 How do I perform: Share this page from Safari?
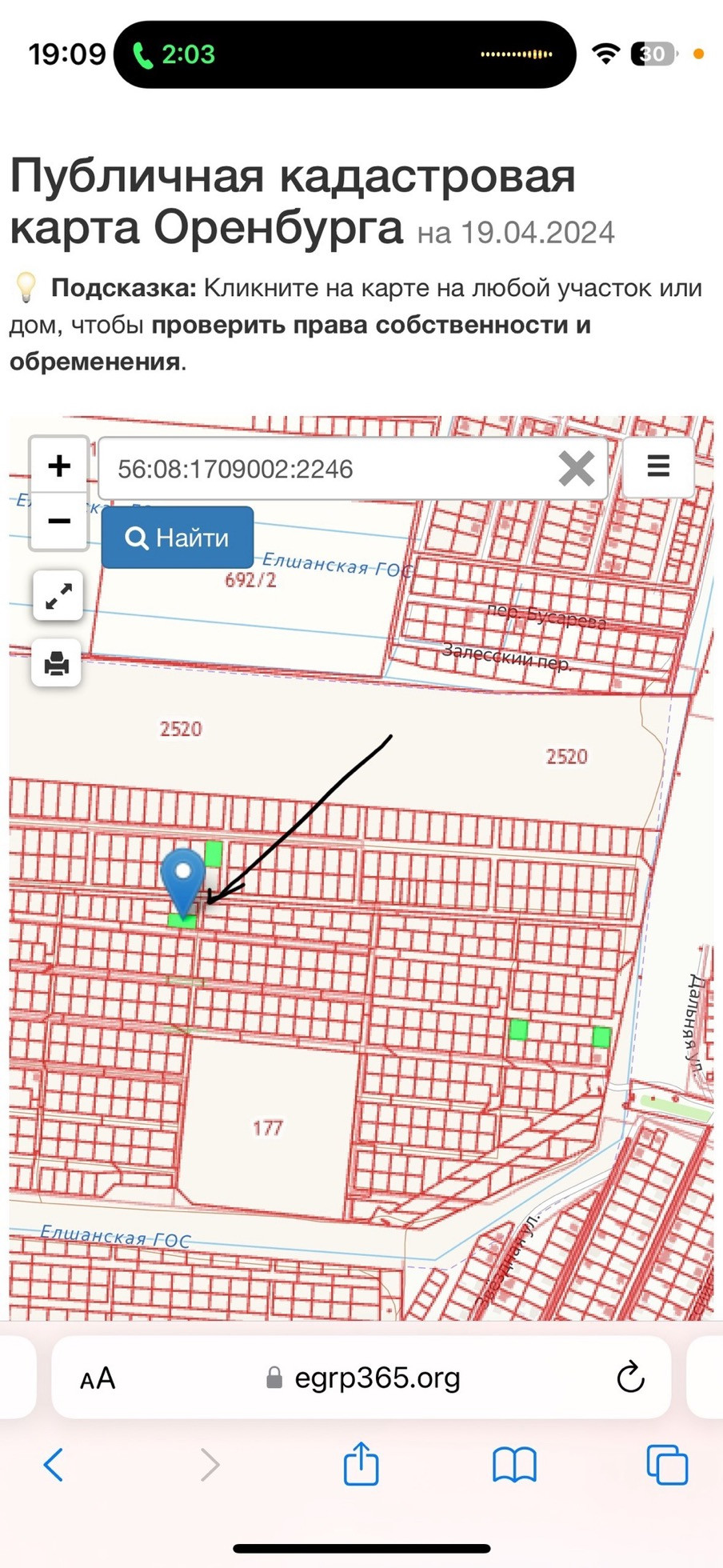coord(361,1463)
